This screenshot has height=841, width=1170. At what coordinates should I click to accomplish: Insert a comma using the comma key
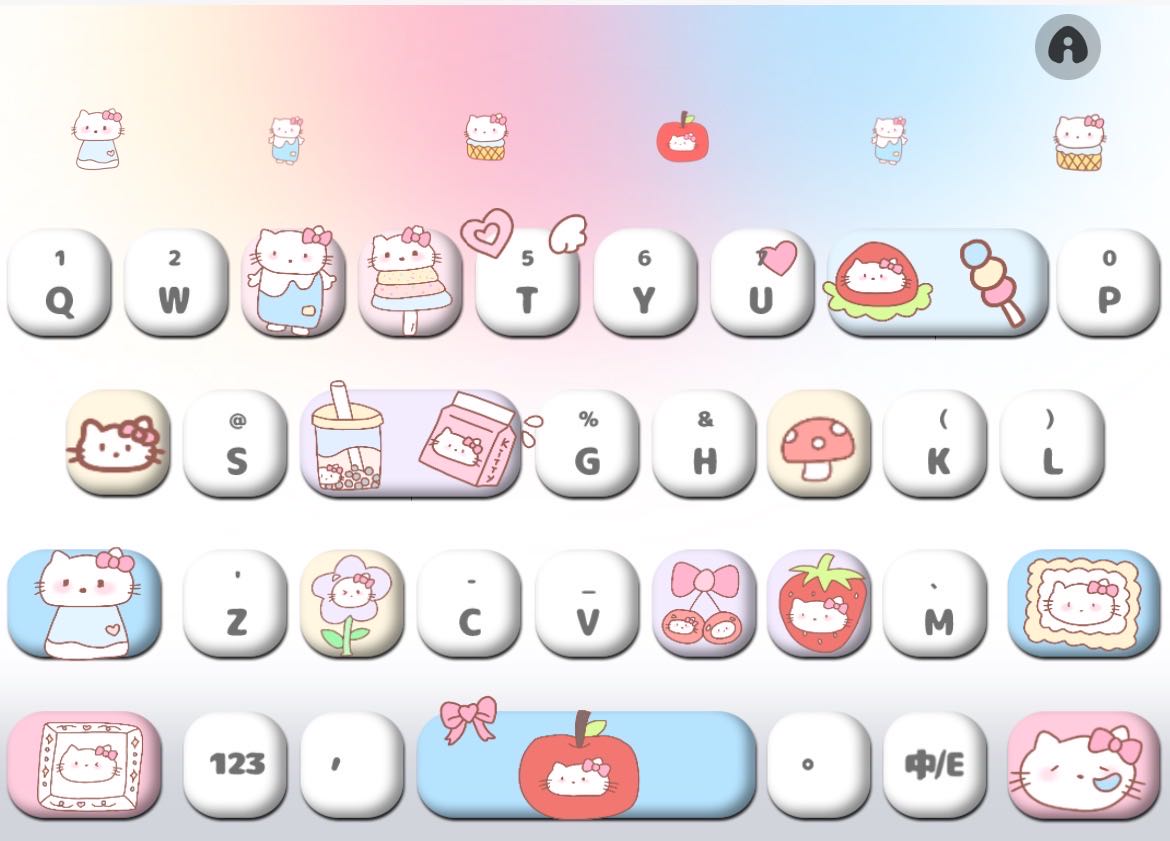coord(352,765)
